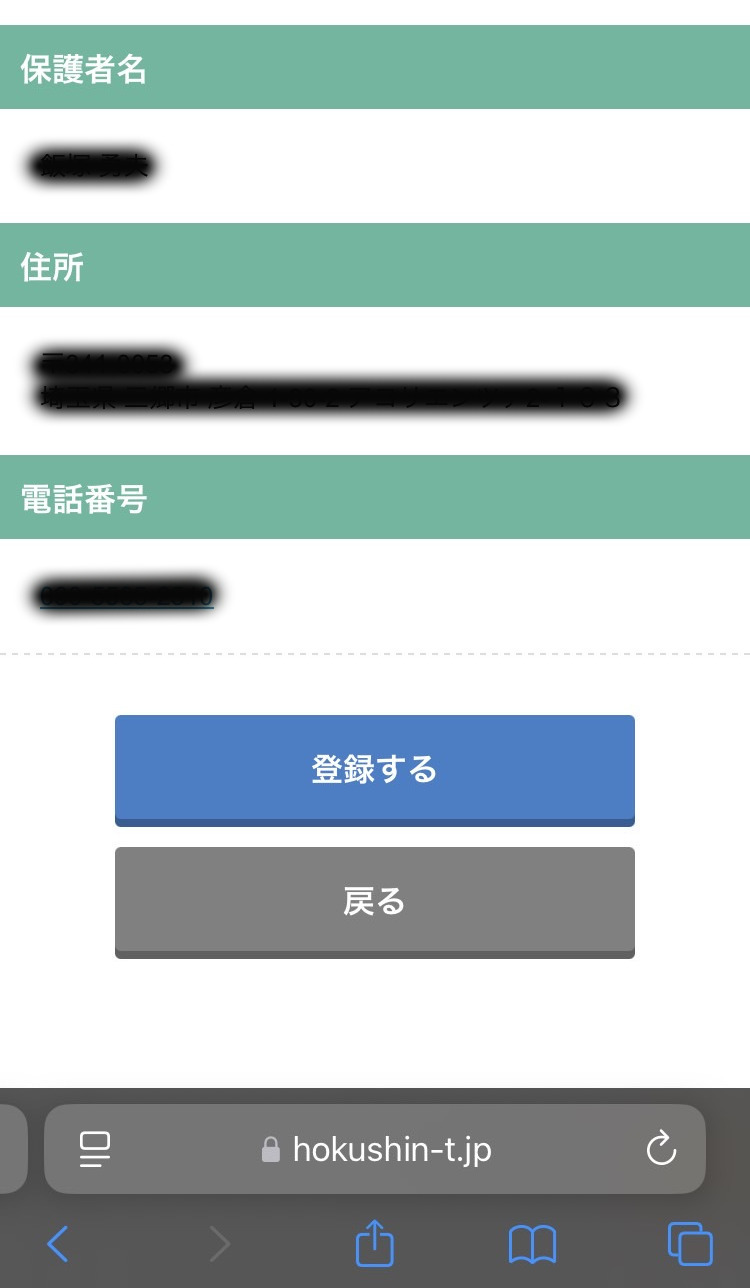The image size is (750, 1288).
Task: Show all open tabs
Action: (x=690, y=1244)
